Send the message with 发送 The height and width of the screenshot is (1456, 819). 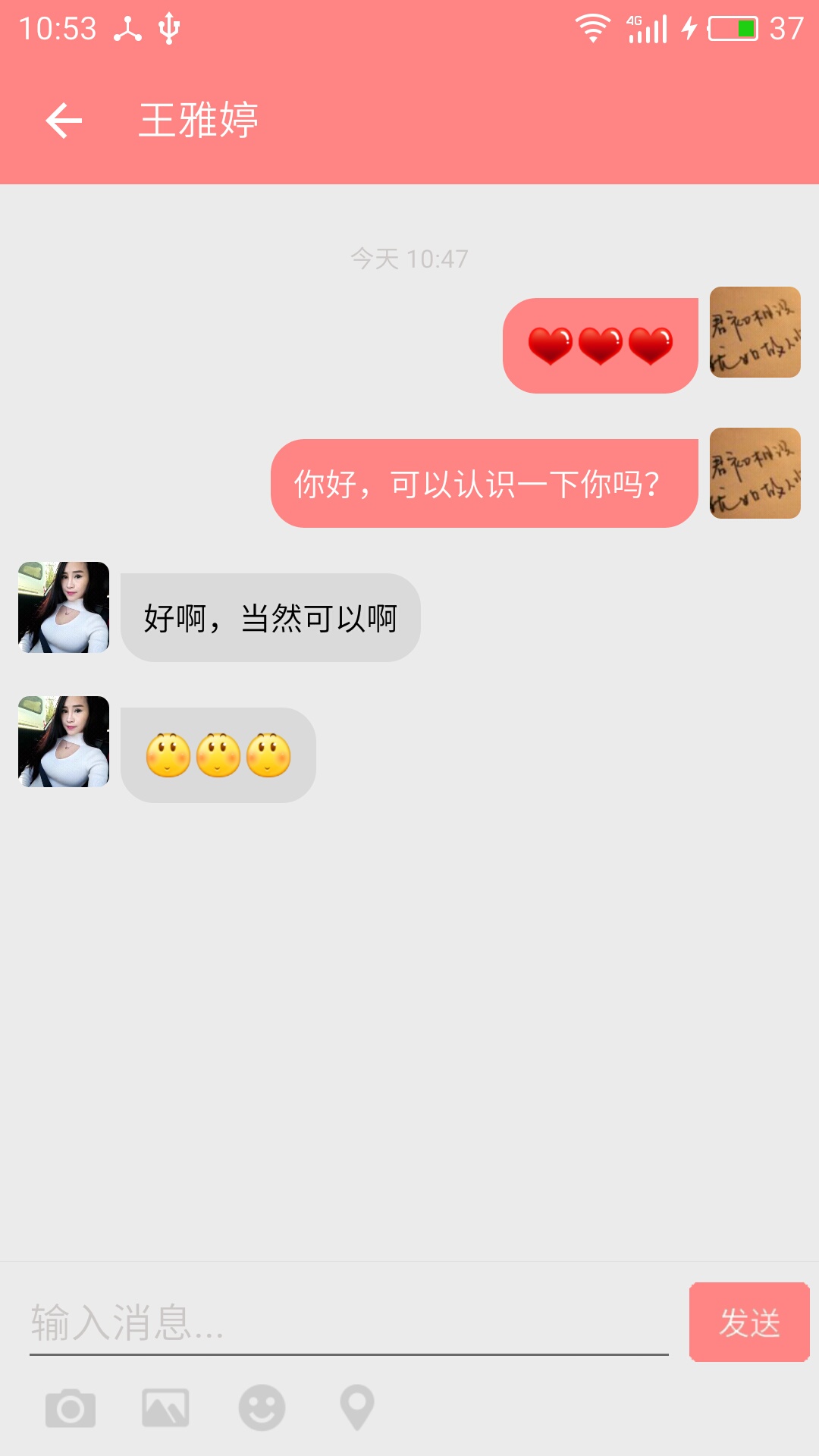point(749,1323)
